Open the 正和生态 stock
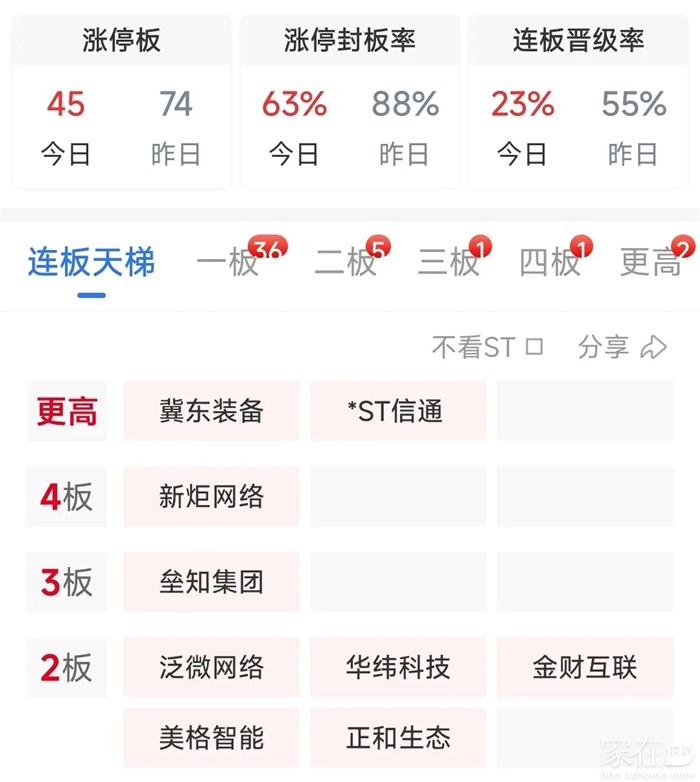 coord(397,738)
